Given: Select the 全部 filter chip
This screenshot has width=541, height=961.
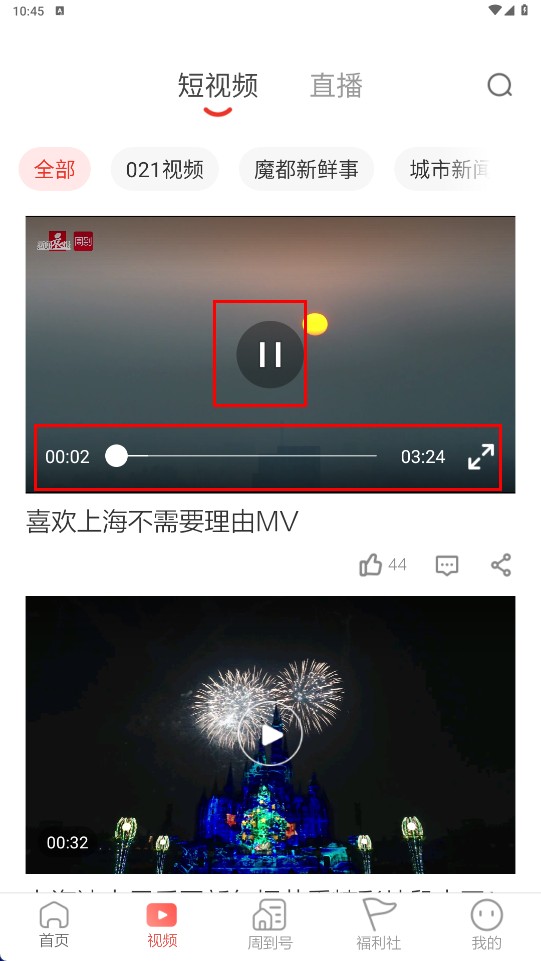Looking at the screenshot, I should tap(55, 169).
